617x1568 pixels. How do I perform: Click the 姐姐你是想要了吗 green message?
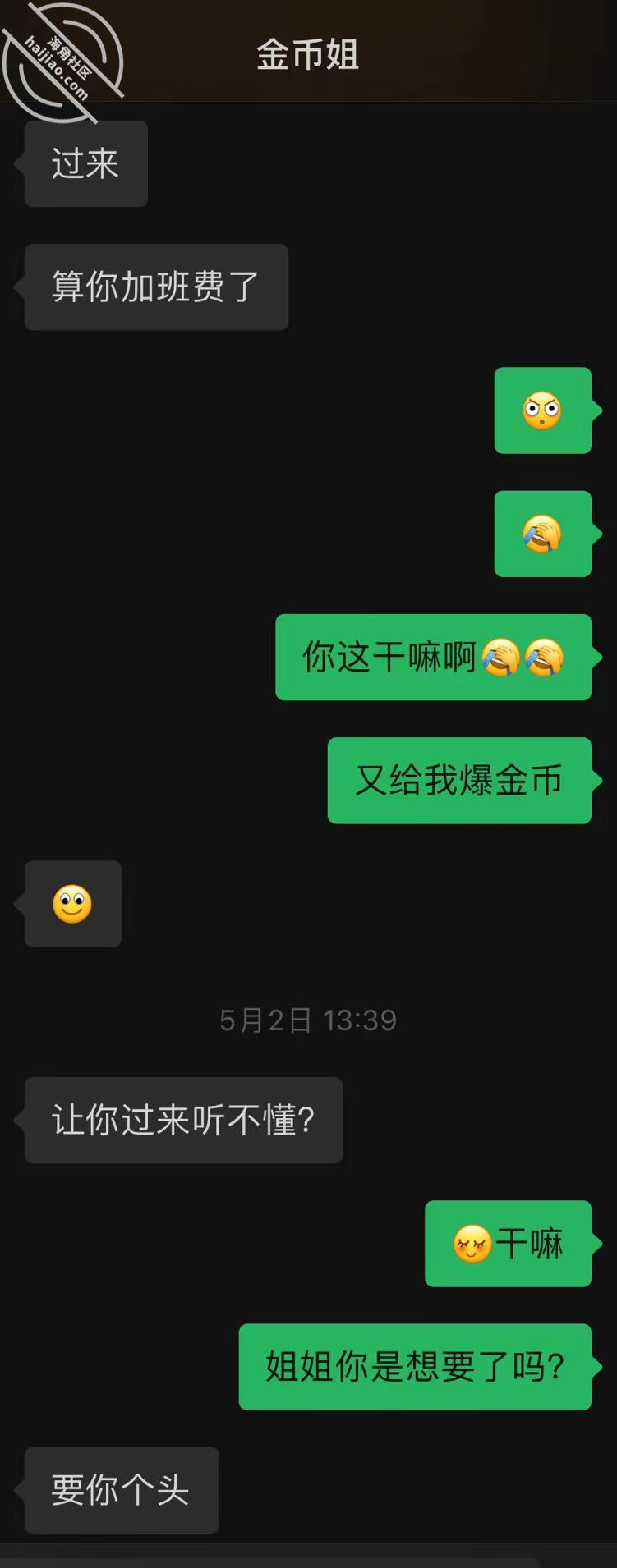coord(413,1367)
